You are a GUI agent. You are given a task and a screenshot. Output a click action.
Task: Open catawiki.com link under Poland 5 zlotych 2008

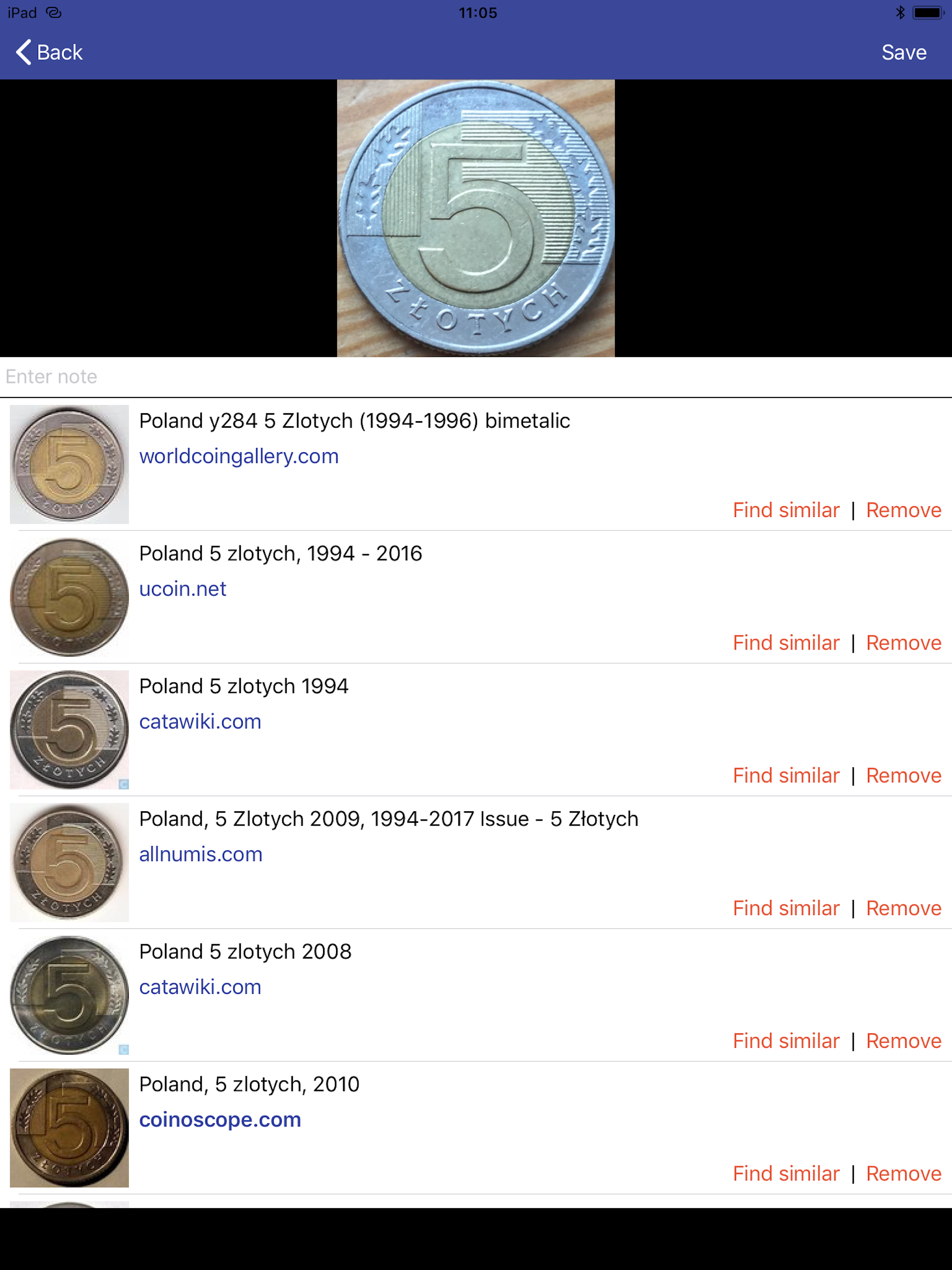coord(200,986)
